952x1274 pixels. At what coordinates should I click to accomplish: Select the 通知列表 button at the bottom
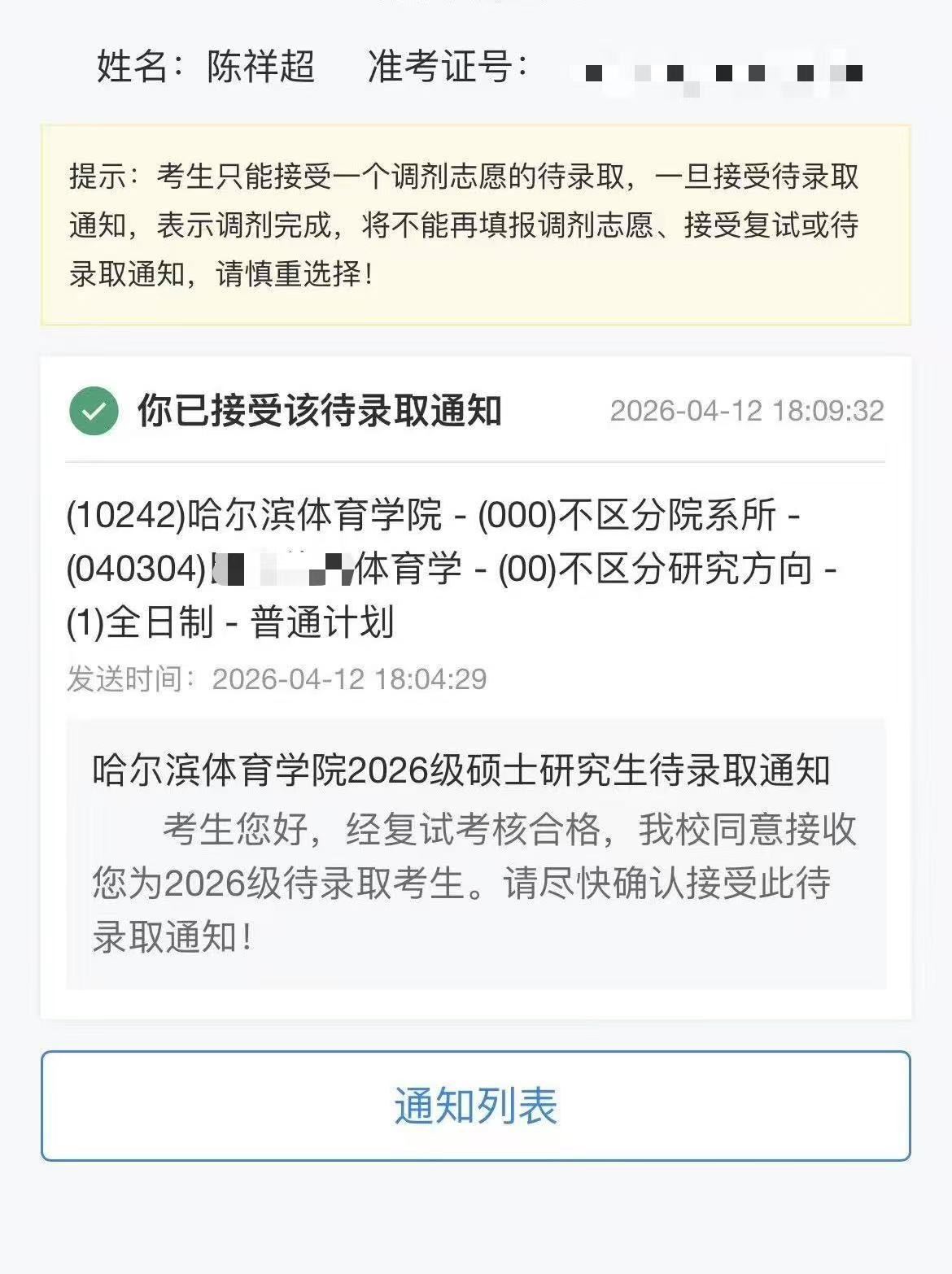click(476, 1106)
